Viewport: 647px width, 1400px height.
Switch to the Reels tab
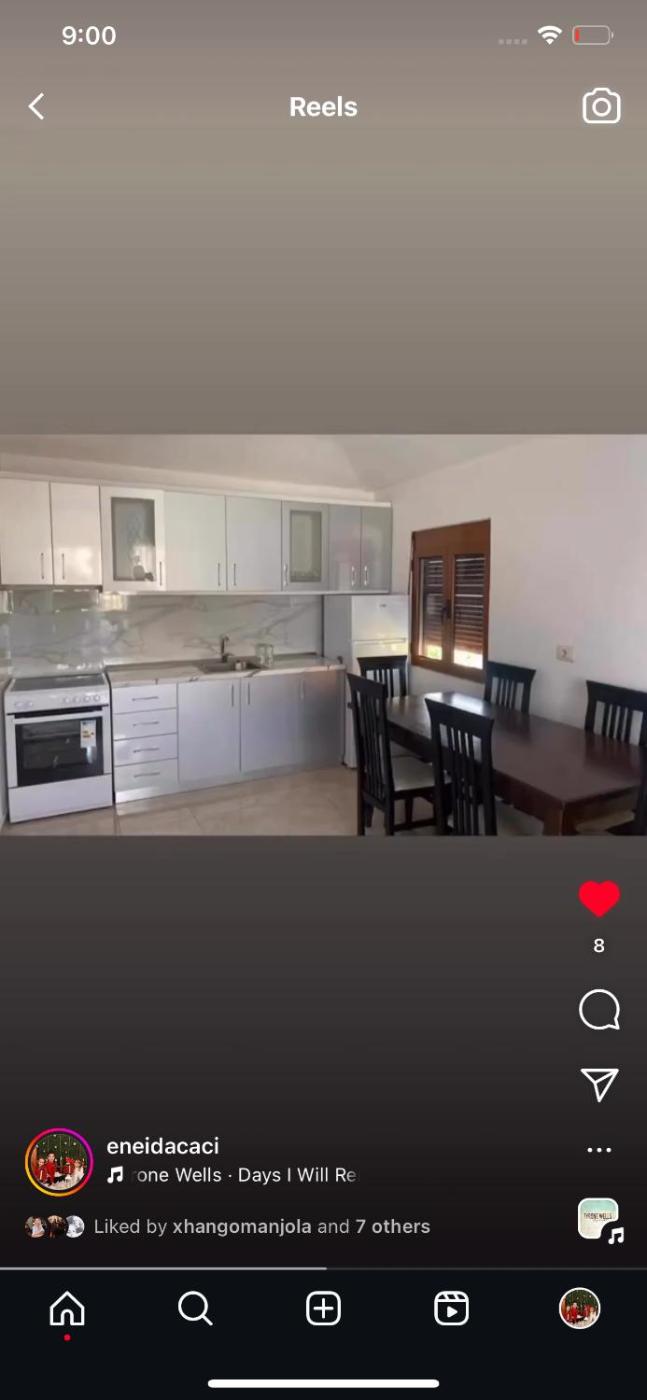coord(451,1308)
